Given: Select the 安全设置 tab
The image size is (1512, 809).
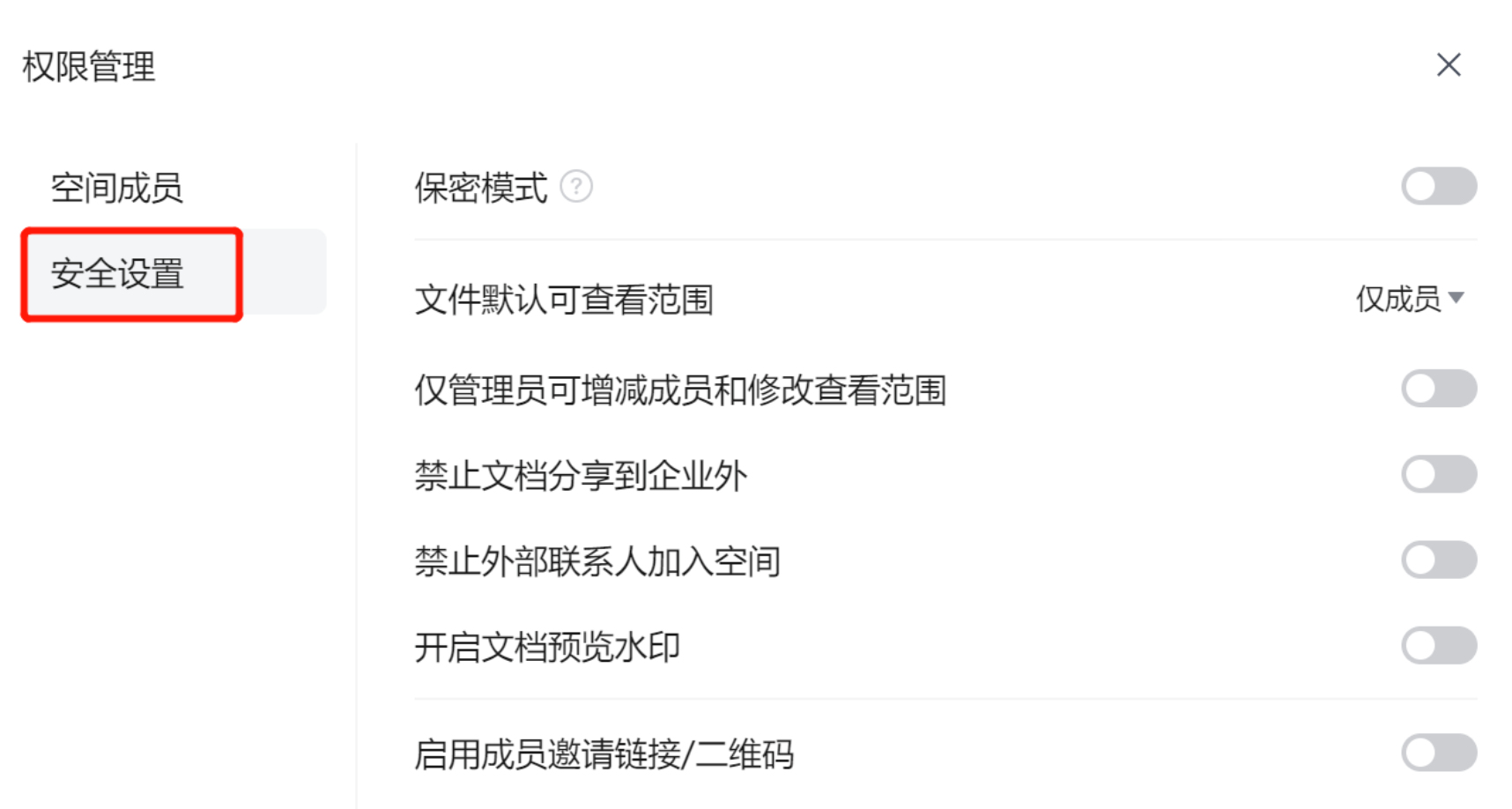Looking at the screenshot, I should point(117,274).
